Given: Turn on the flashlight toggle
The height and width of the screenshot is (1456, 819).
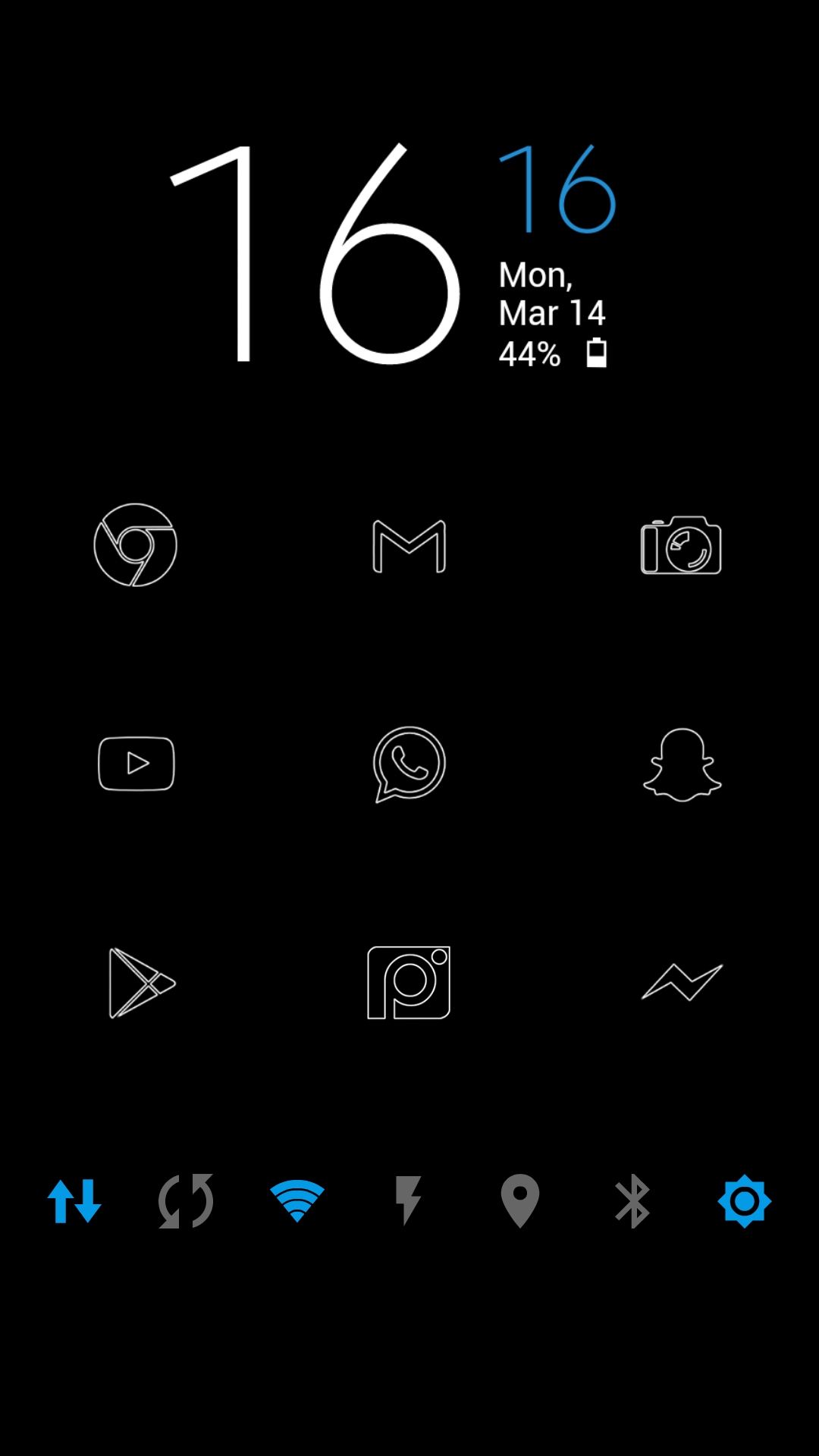Looking at the screenshot, I should [408, 1200].
